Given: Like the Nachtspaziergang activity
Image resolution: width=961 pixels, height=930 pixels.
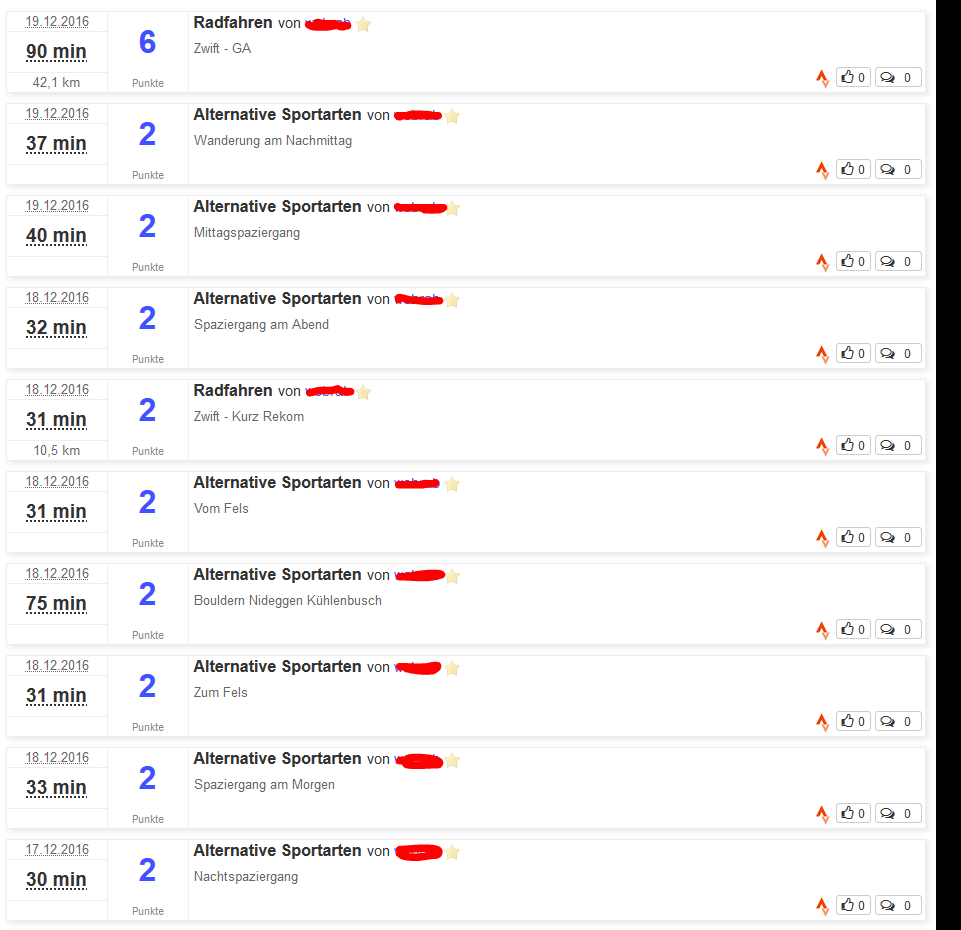Looking at the screenshot, I should [853, 905].
